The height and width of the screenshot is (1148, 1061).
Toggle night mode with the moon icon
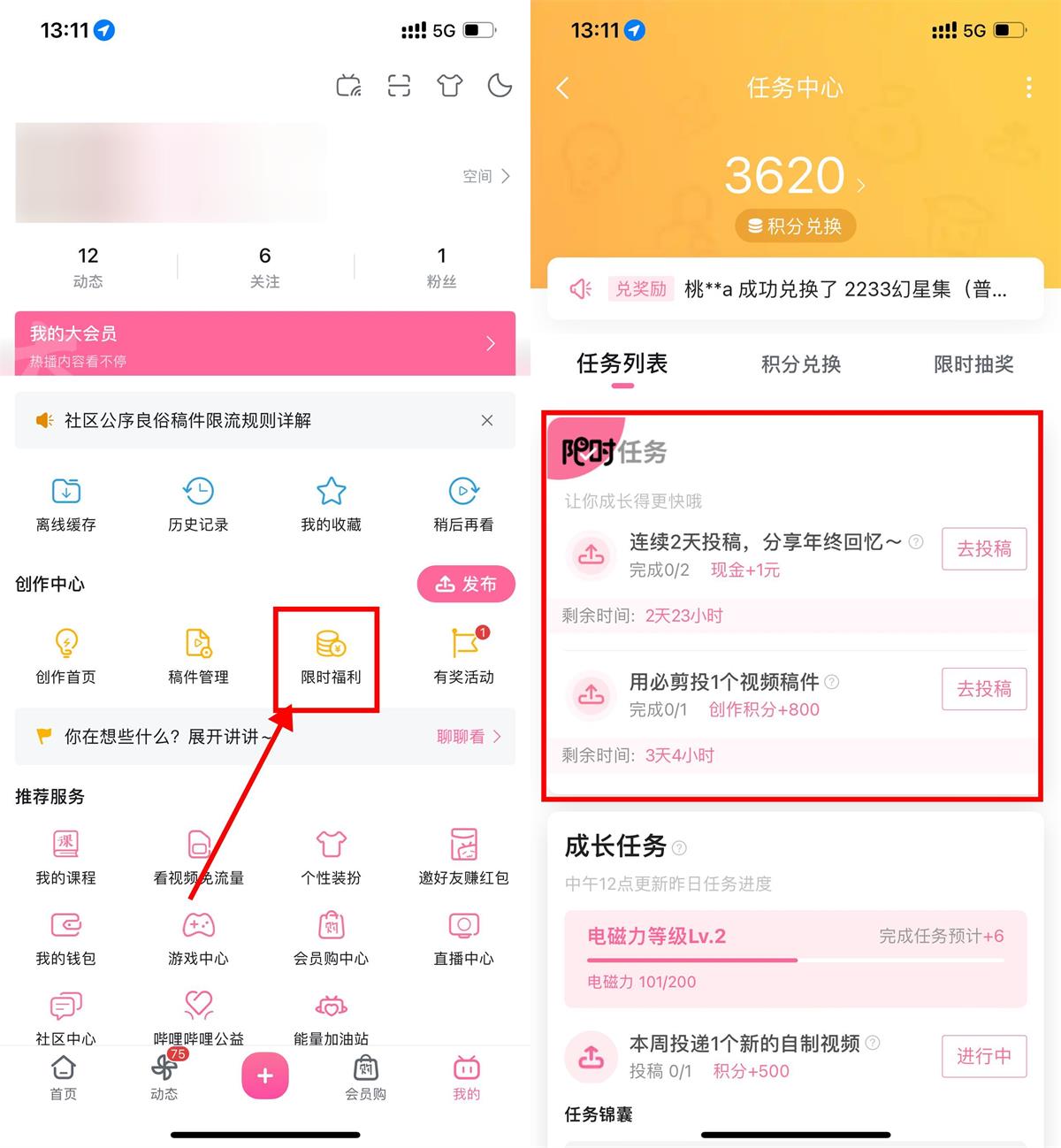coord(500,86)
